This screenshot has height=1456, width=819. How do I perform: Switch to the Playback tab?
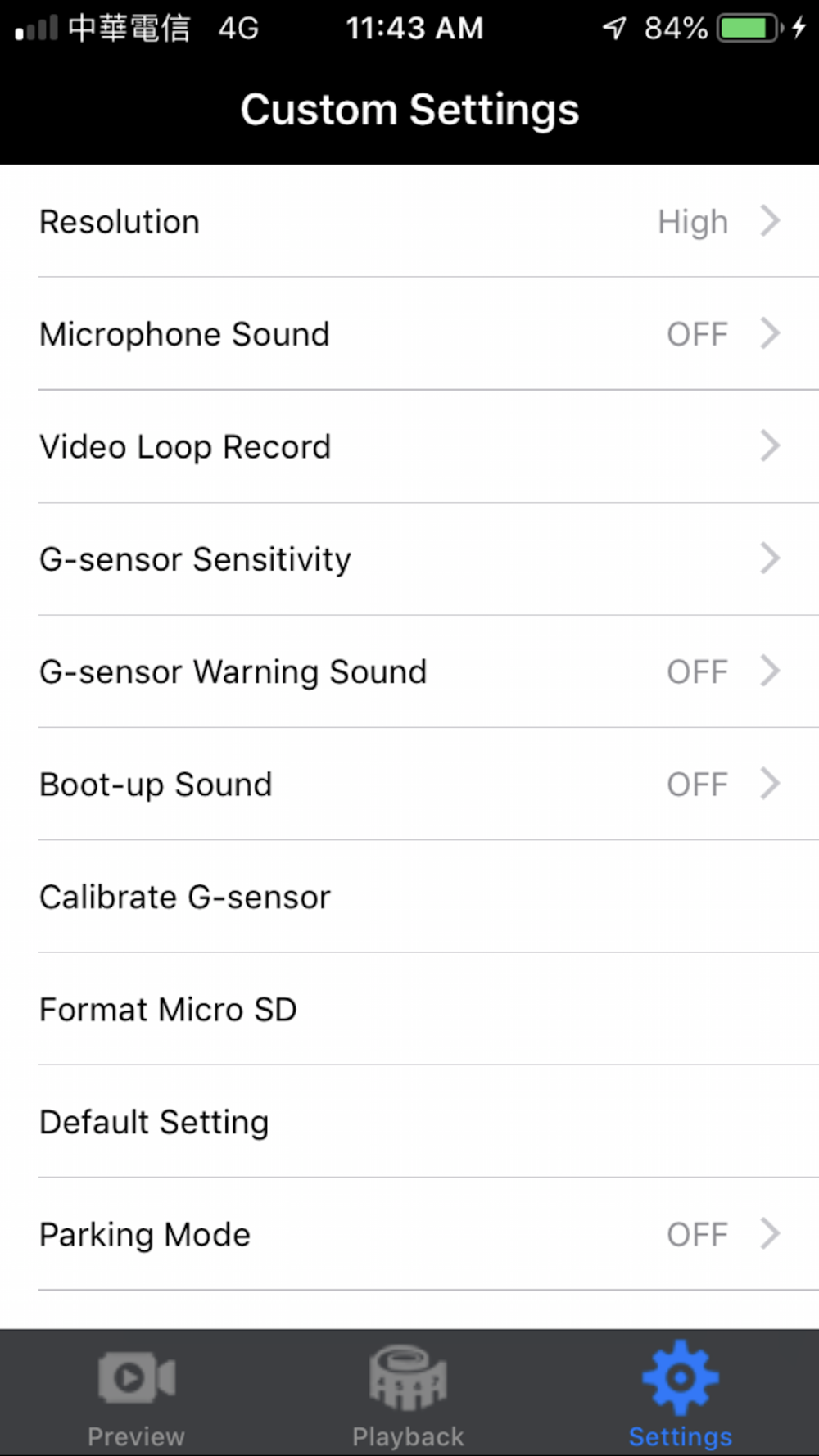click(408, 1394)
